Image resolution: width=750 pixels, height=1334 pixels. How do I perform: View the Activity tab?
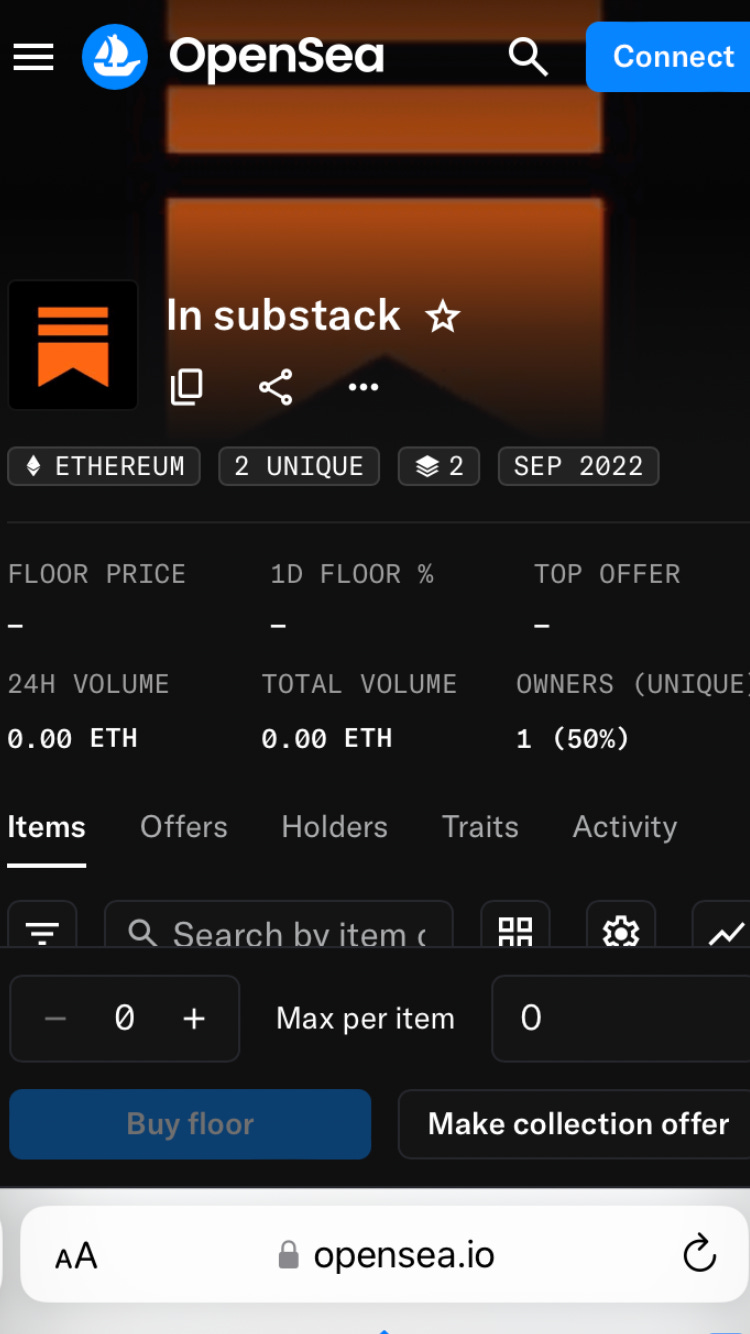(625, 827)
